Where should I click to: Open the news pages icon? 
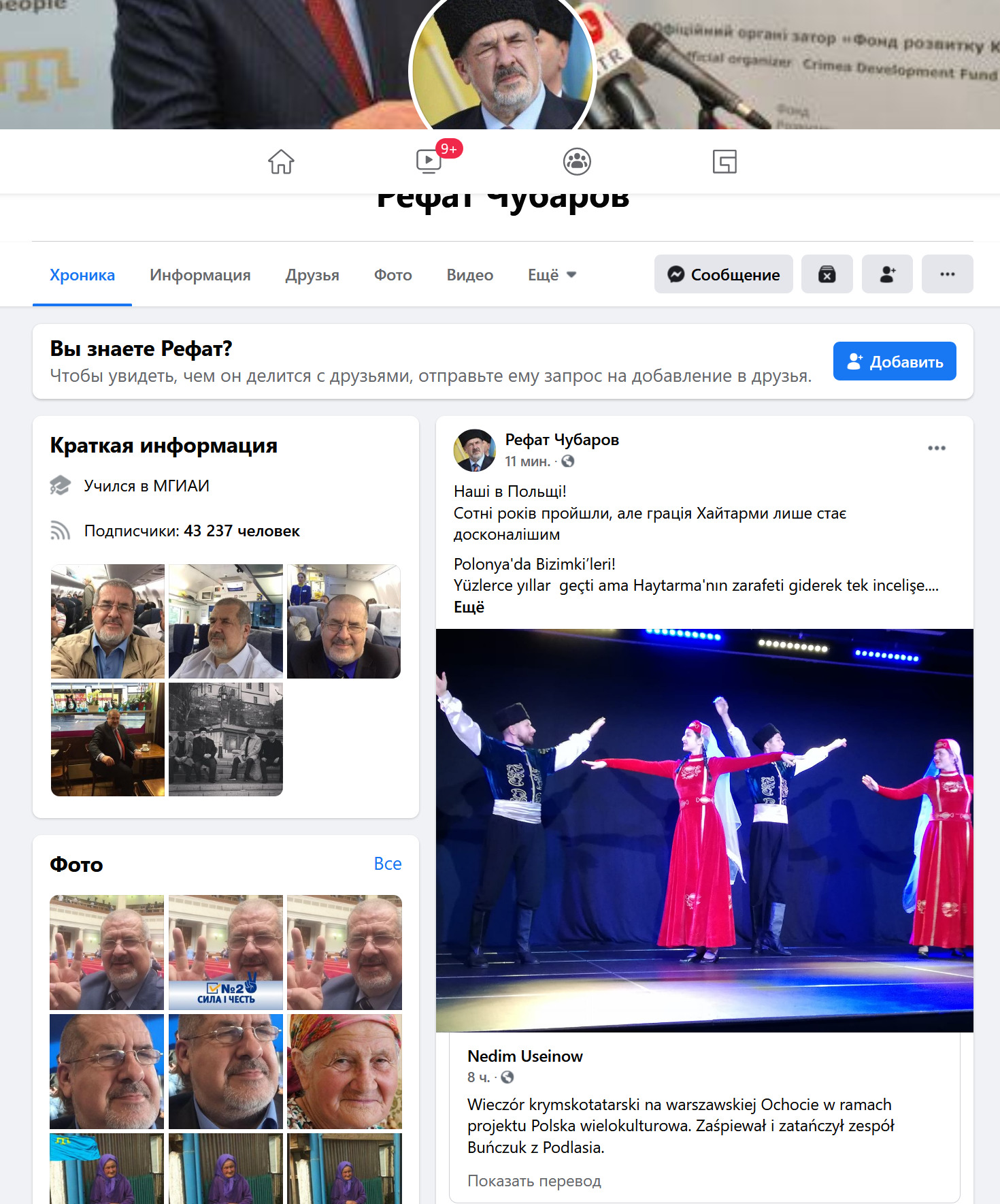click(724, 162)
